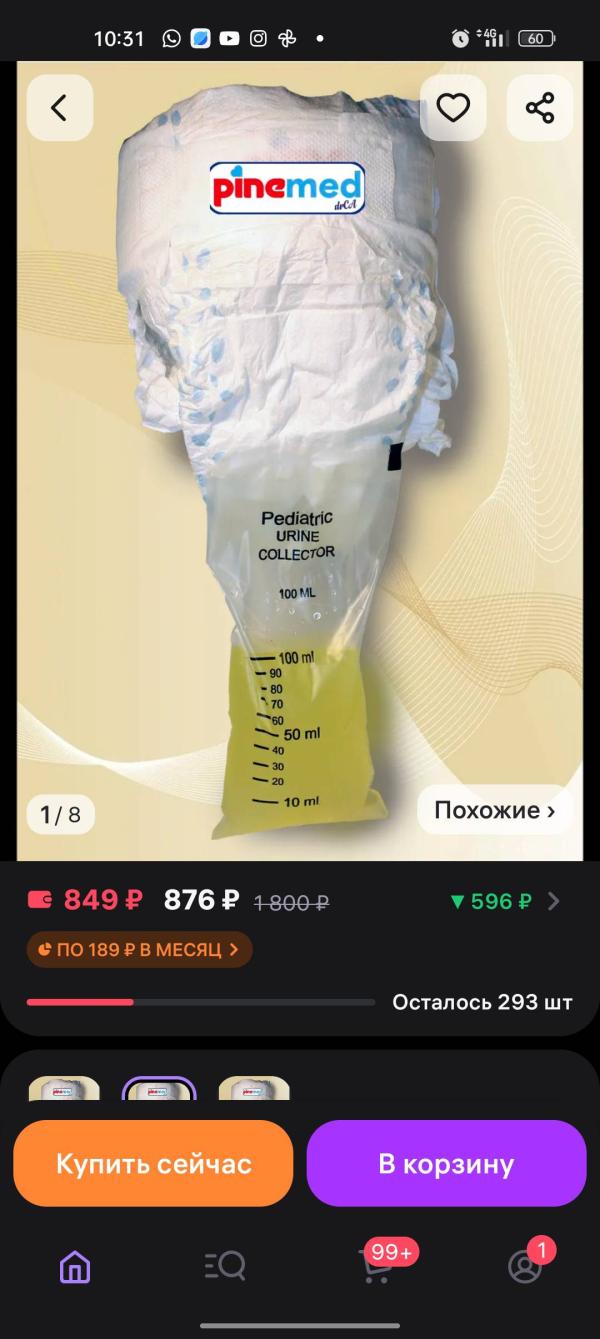600x1339 pixels.
Task: Select the first product variant thumbnail
Action: click(64, 1088)
